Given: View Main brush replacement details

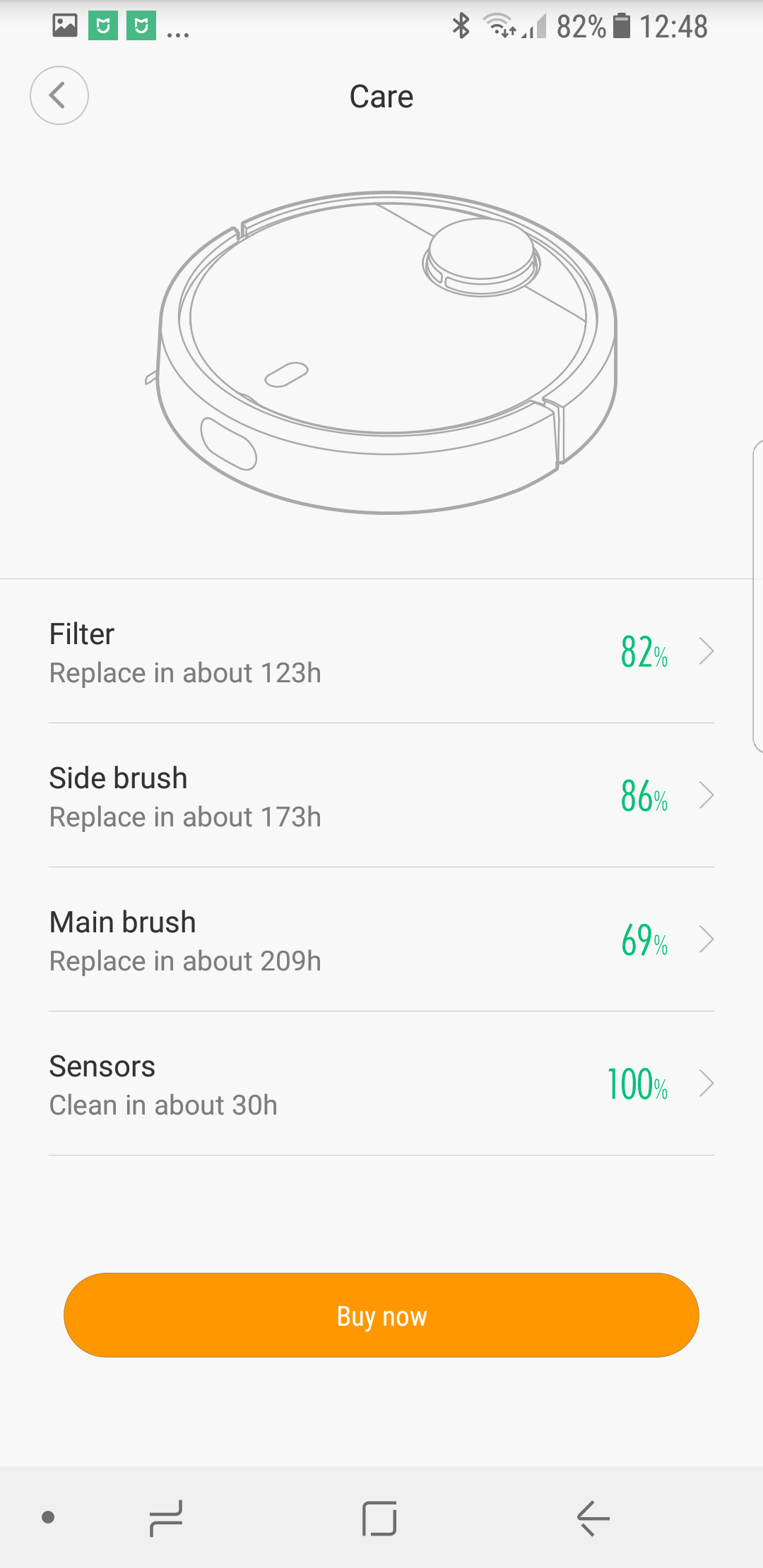Looking at the screenshot, I should coord(381,939).
